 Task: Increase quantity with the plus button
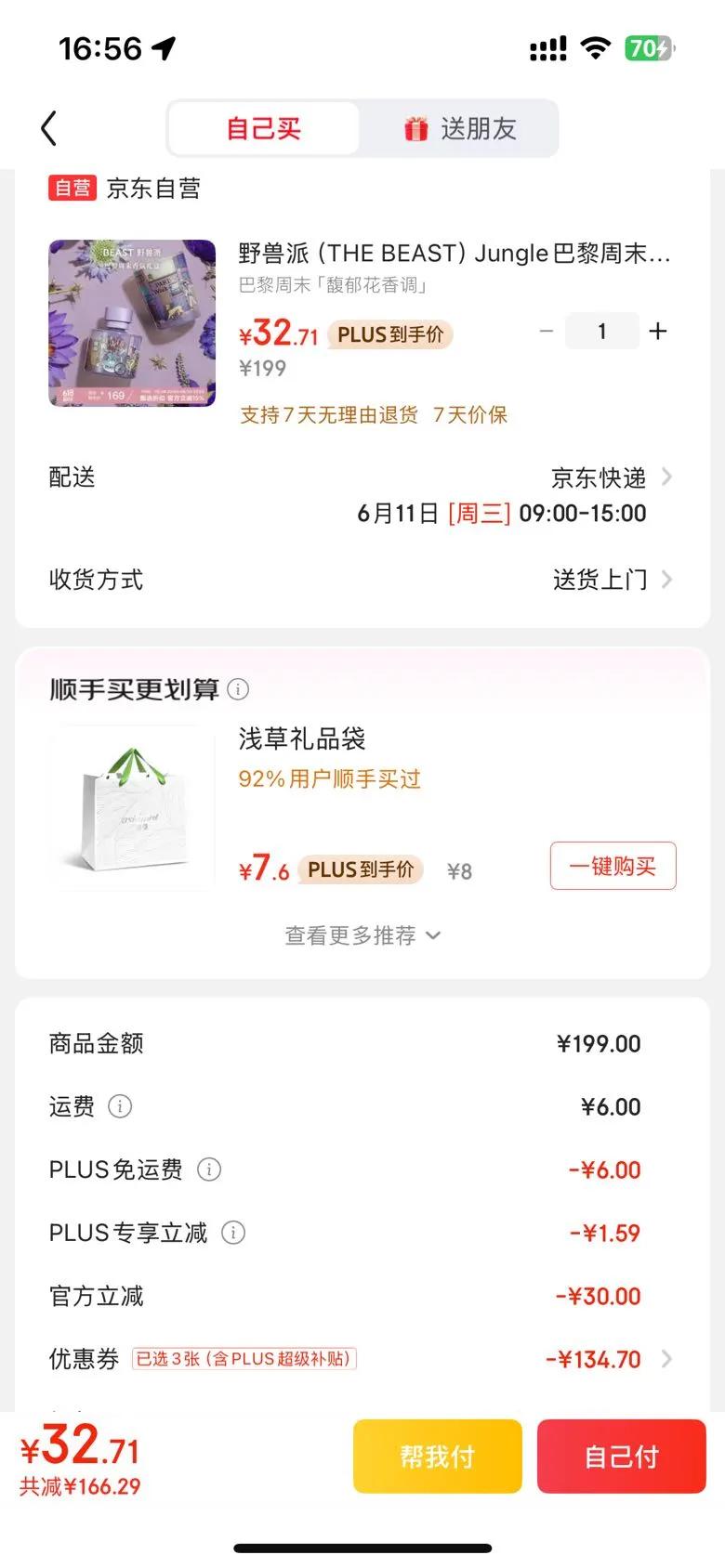(x=658, y=331)
